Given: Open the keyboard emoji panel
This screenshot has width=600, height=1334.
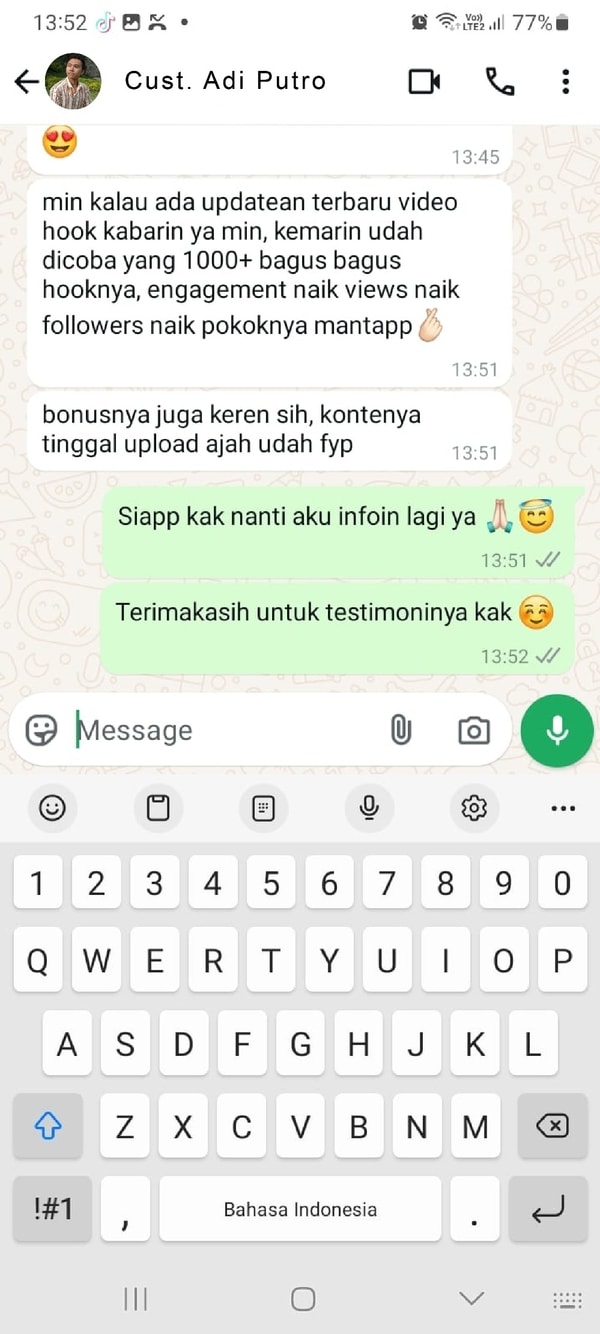Looking at the screenshot, I should 52,807.
